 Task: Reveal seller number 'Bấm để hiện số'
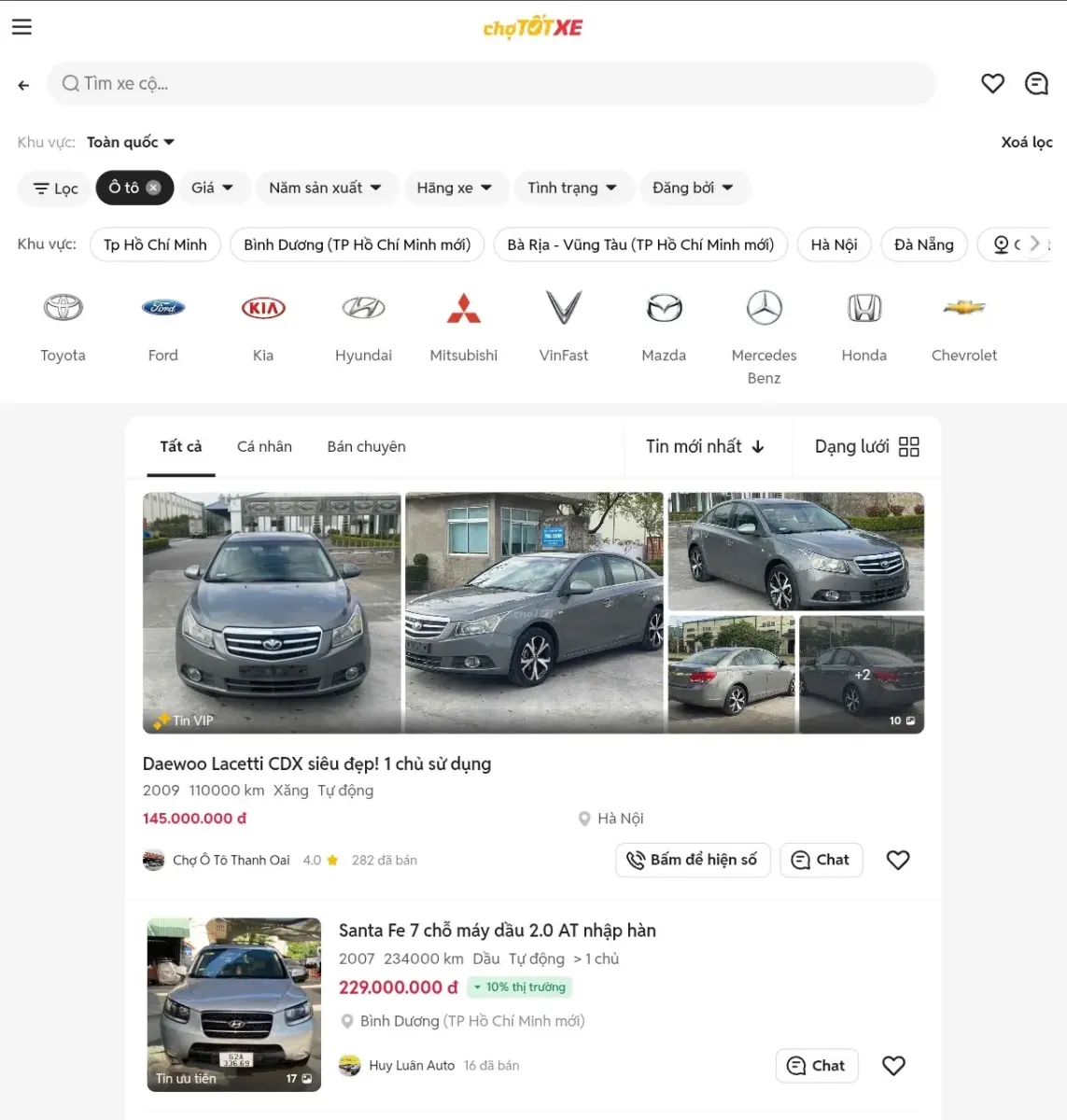click(693, 860)
